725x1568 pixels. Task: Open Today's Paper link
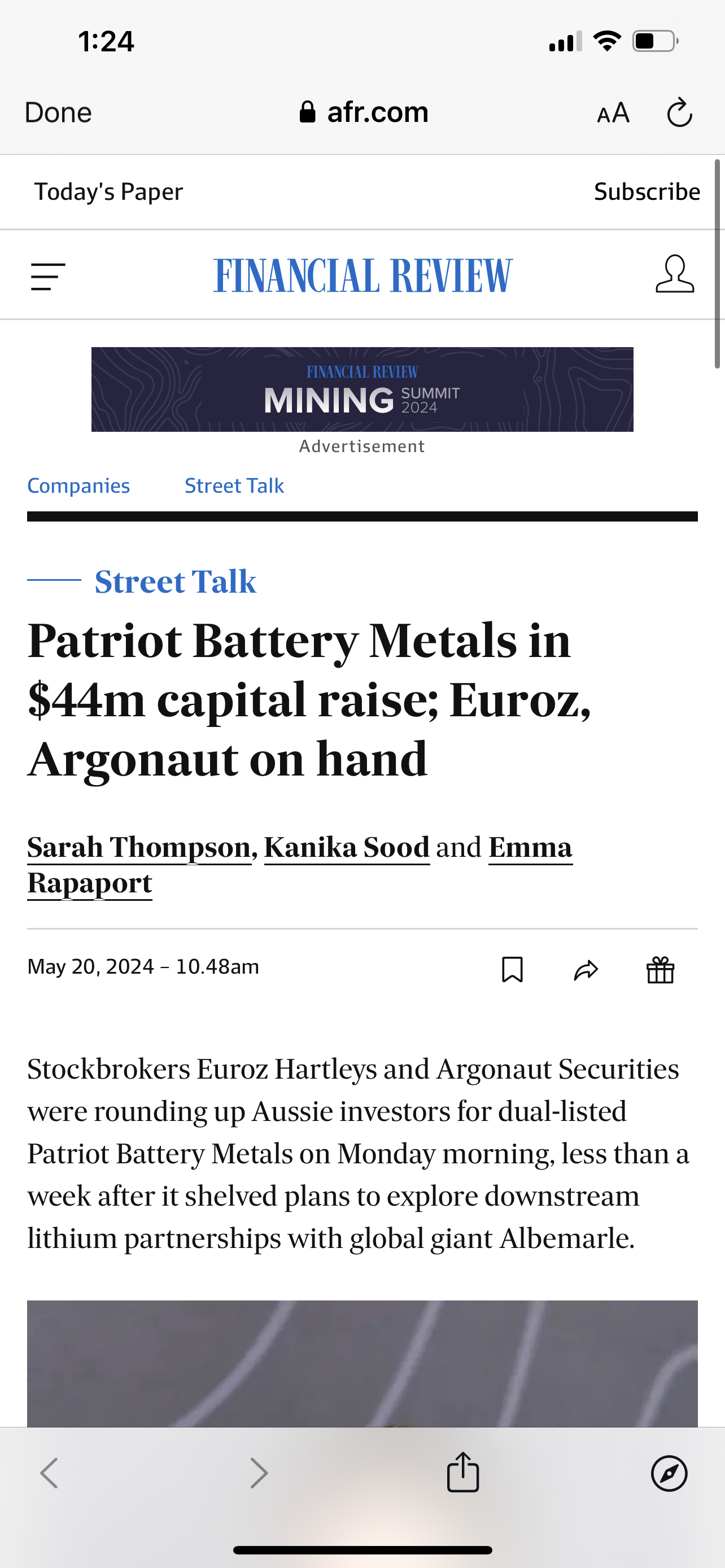[x=108, y=192]
